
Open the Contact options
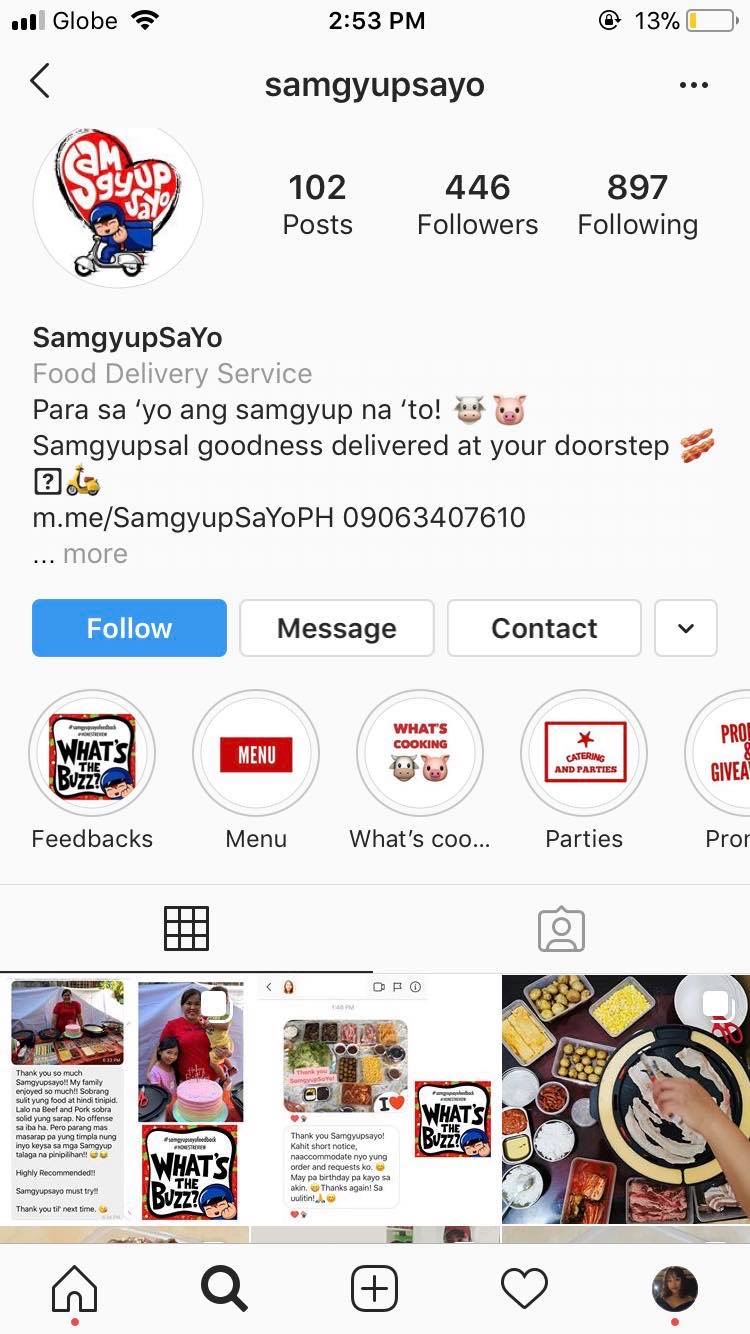coord(544,628)
